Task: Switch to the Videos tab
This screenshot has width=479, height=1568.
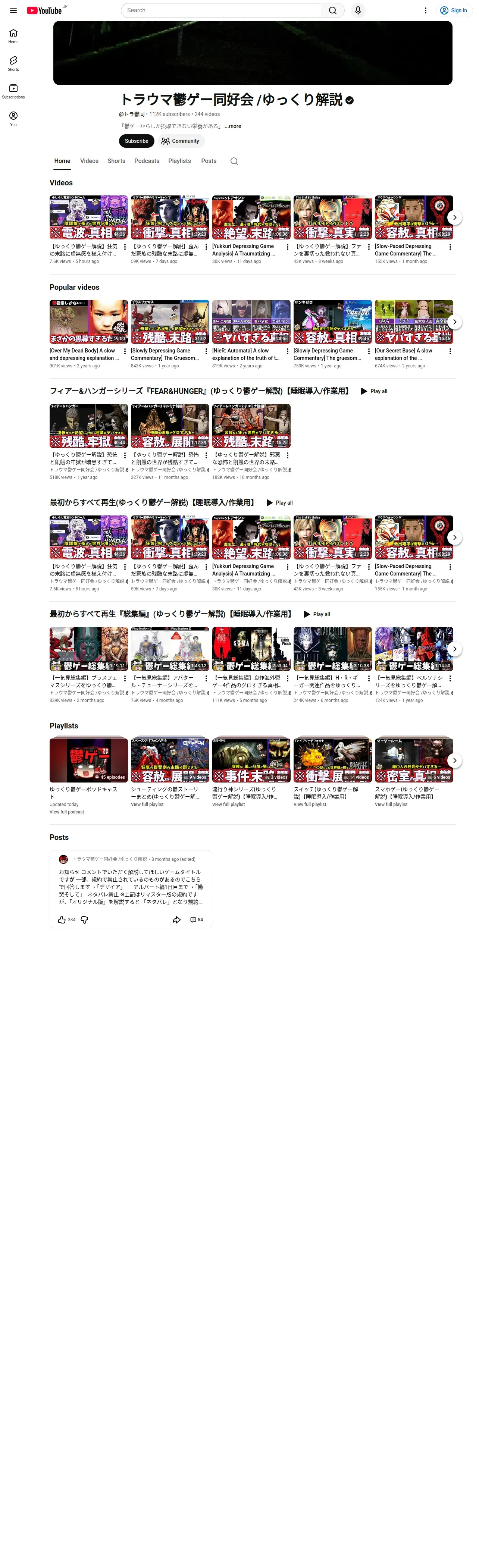Action: 89,161
